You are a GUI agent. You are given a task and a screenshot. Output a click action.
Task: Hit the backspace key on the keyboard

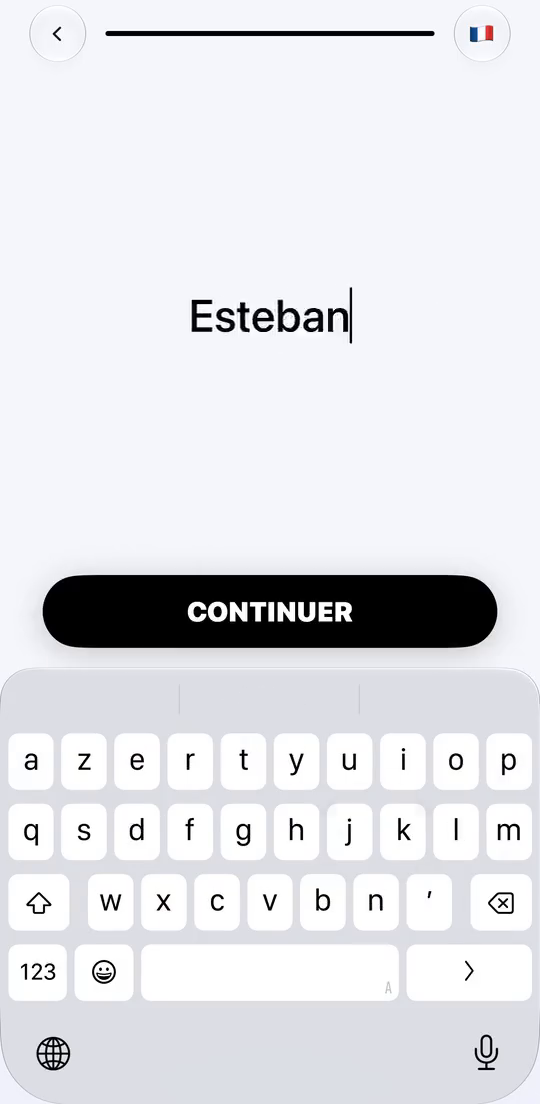click(501, 902)
